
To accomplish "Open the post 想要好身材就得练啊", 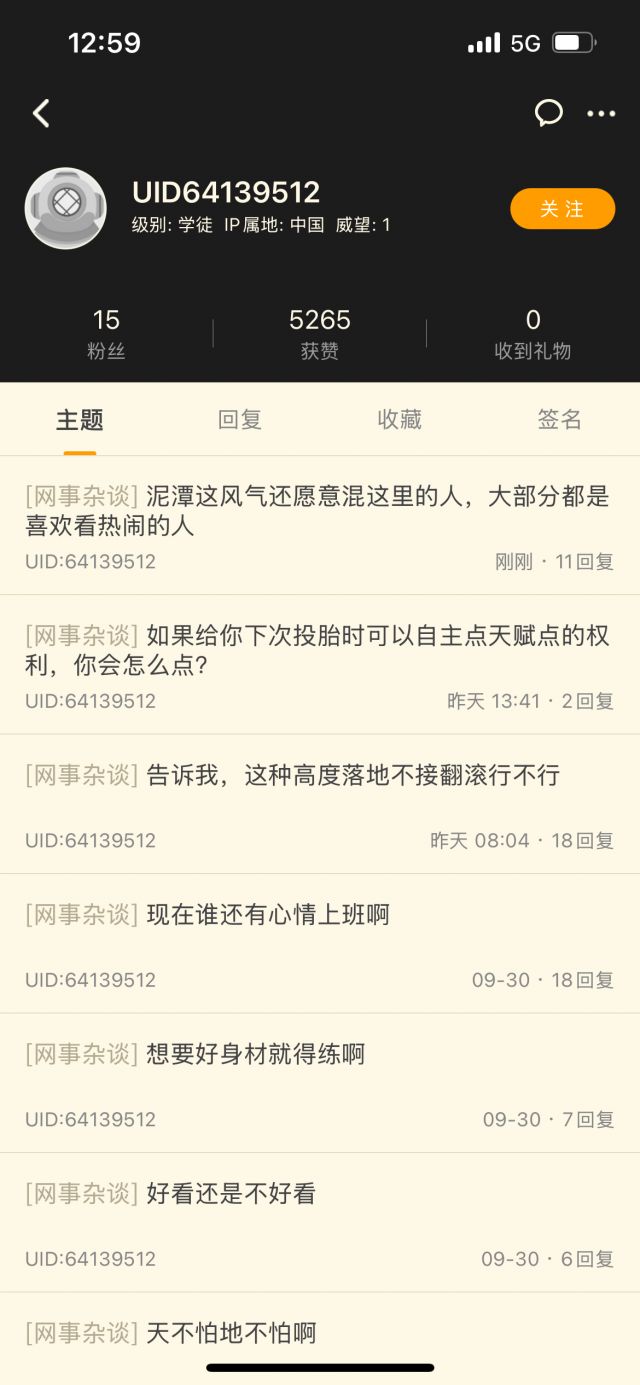I will 255,1053.
